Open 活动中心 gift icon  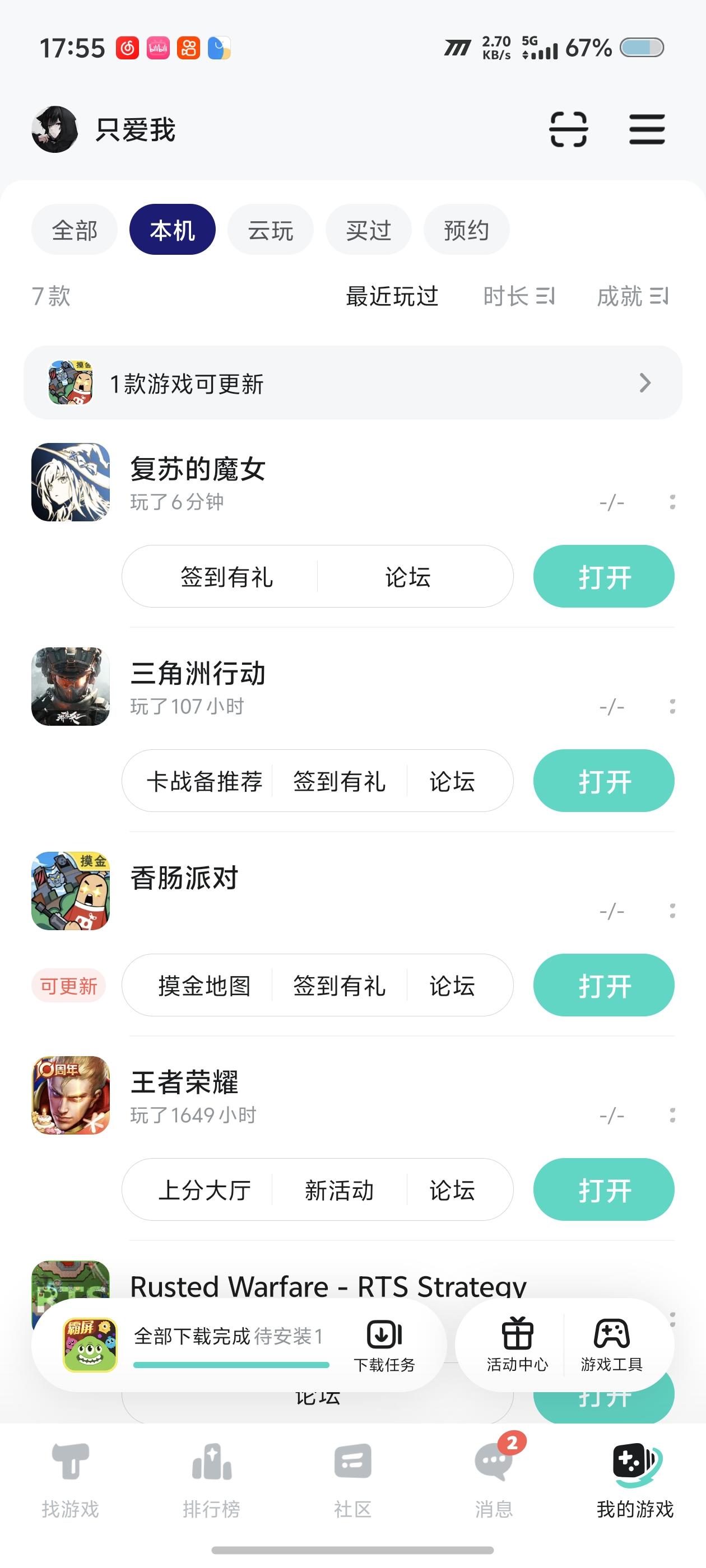[x=517, y=1345]
